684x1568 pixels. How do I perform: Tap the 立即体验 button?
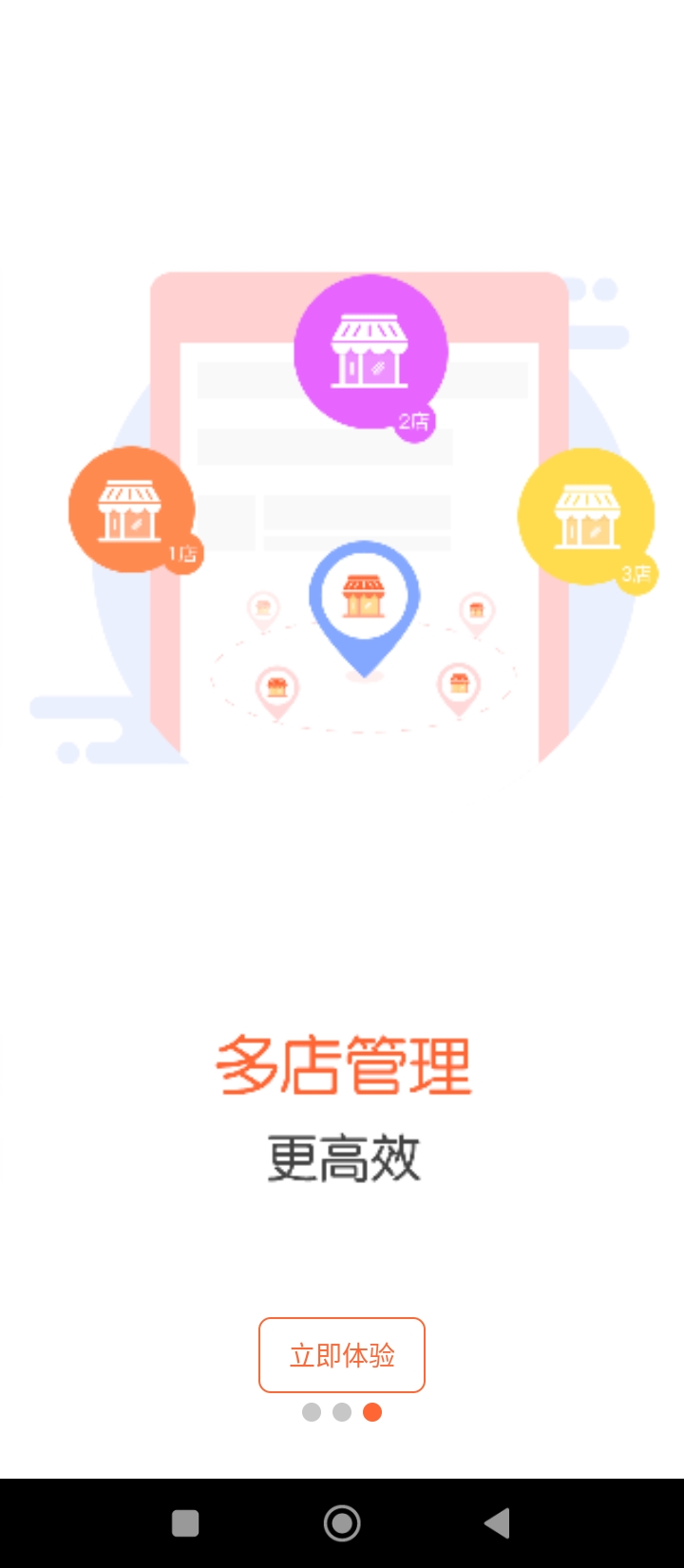pyautogui.click(x=342, y=1355)
